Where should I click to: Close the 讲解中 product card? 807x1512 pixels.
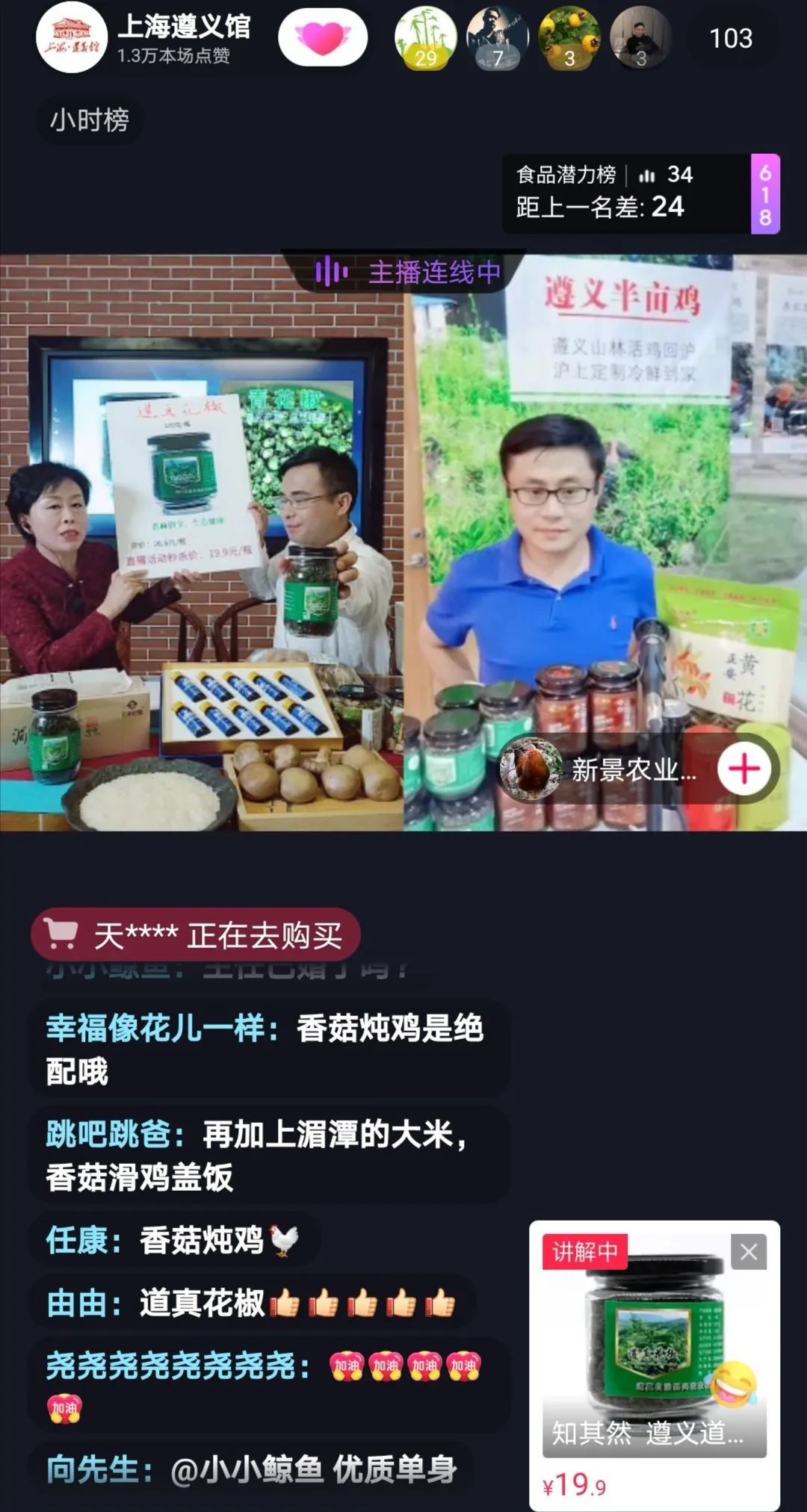749,1252
